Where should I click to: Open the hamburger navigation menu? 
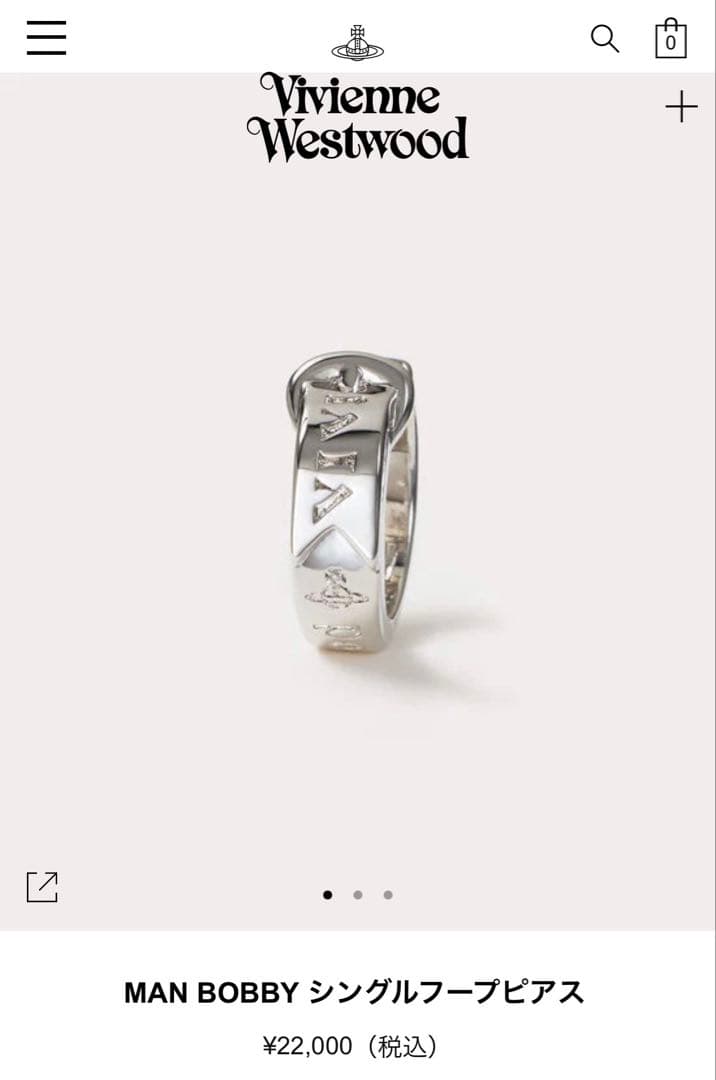(46, 38)
